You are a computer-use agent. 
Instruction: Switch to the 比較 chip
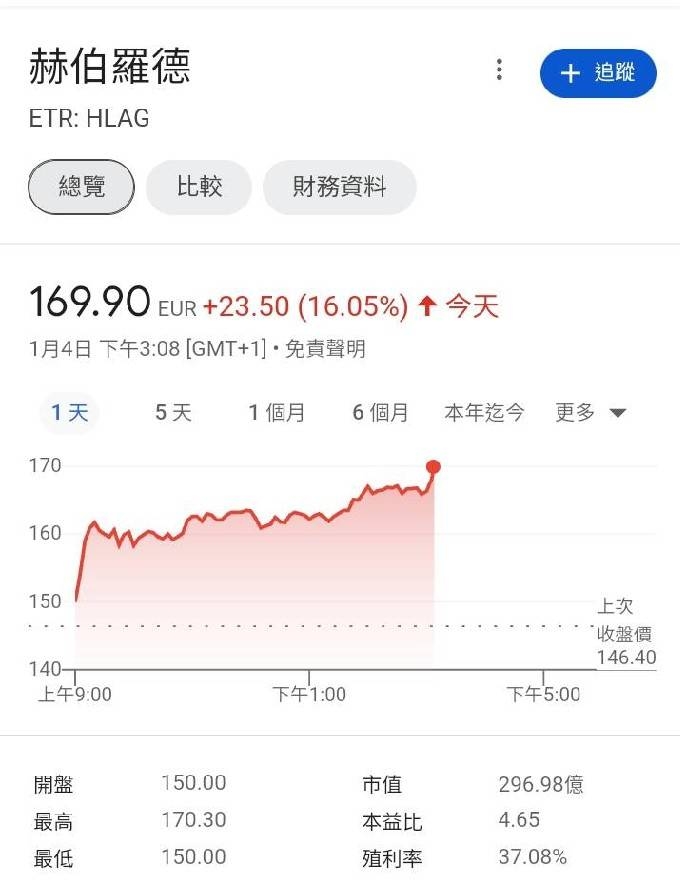click(199, 187)
